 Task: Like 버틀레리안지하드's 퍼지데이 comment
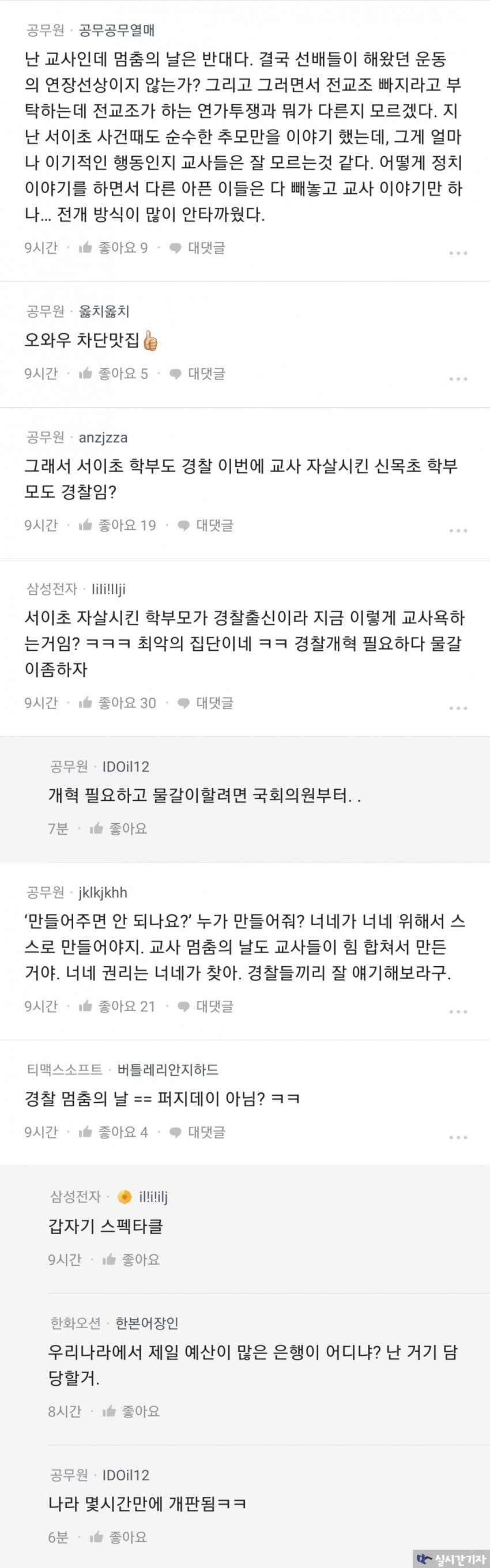pyautogui.click(x=113, y=1132)
